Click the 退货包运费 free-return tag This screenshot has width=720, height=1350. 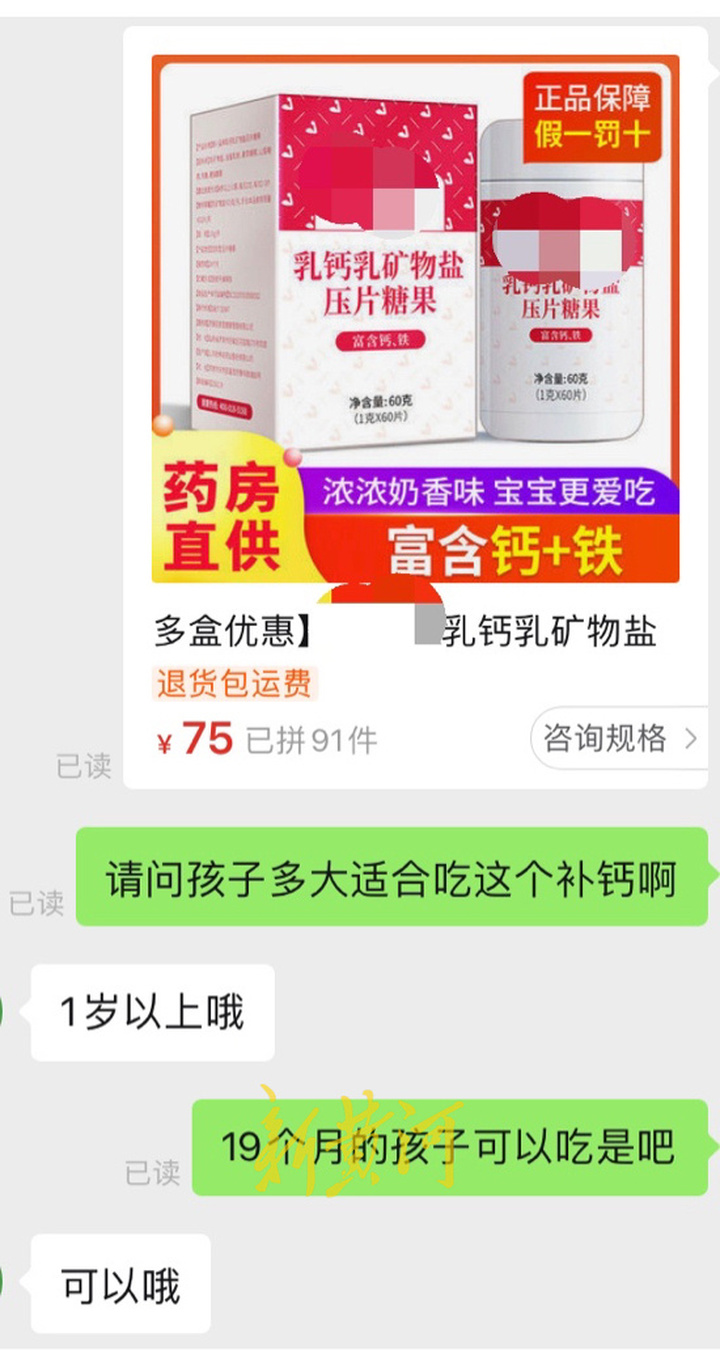[232, 684]
